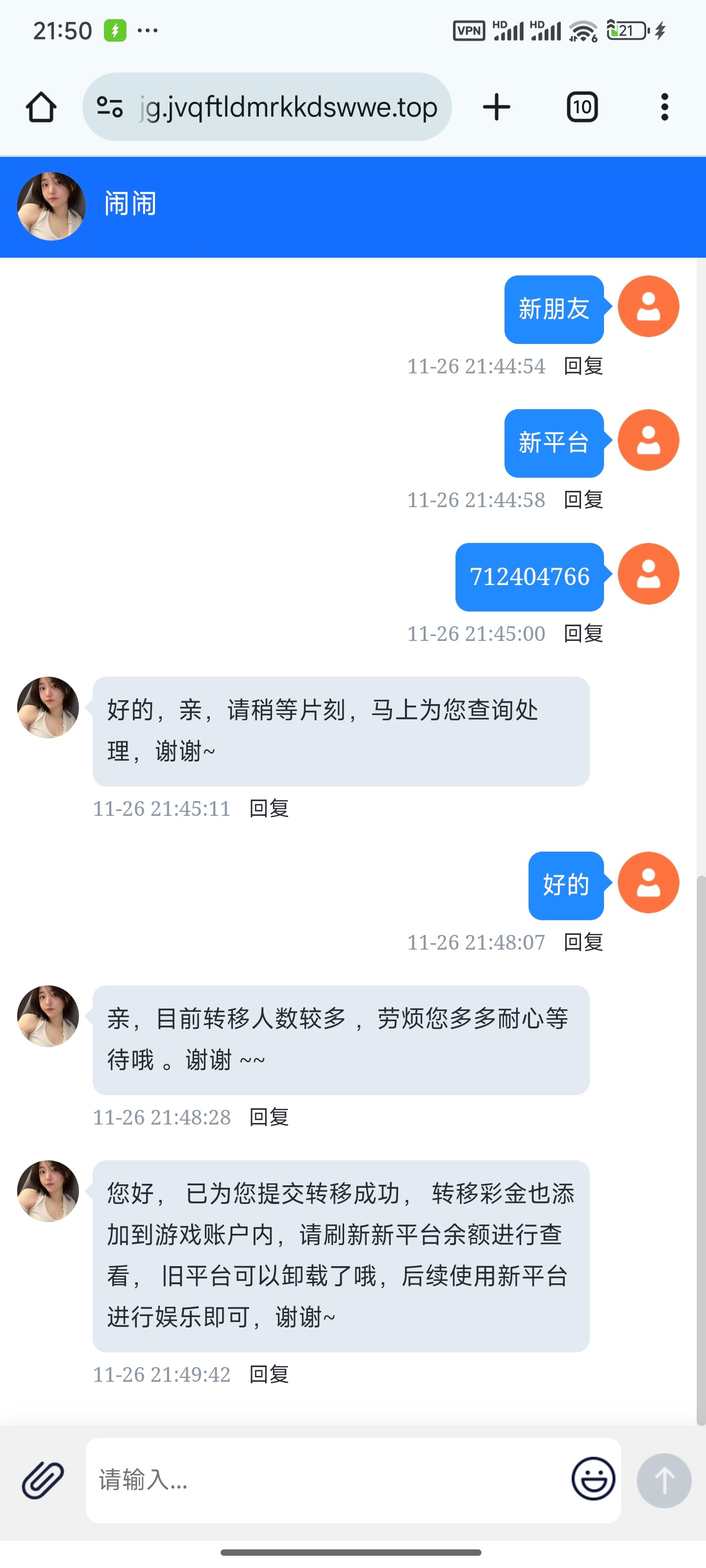Tap 闹闹's avatar in the chat header
Screen dimensions: 706x1568
pyautogui.click(x=51, y=206)
